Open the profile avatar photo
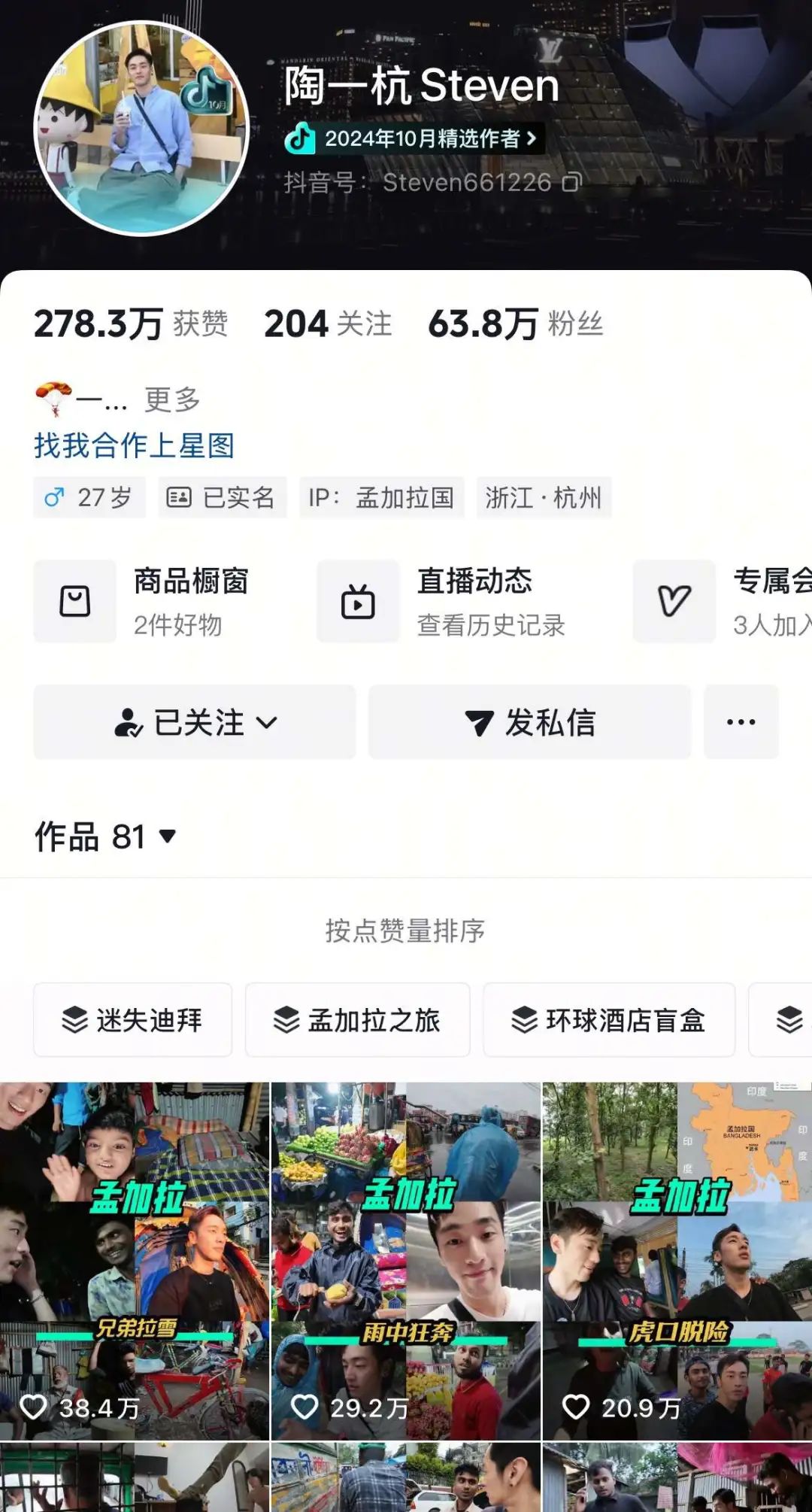Screen dimensions: 812x1512 (141, 128)
